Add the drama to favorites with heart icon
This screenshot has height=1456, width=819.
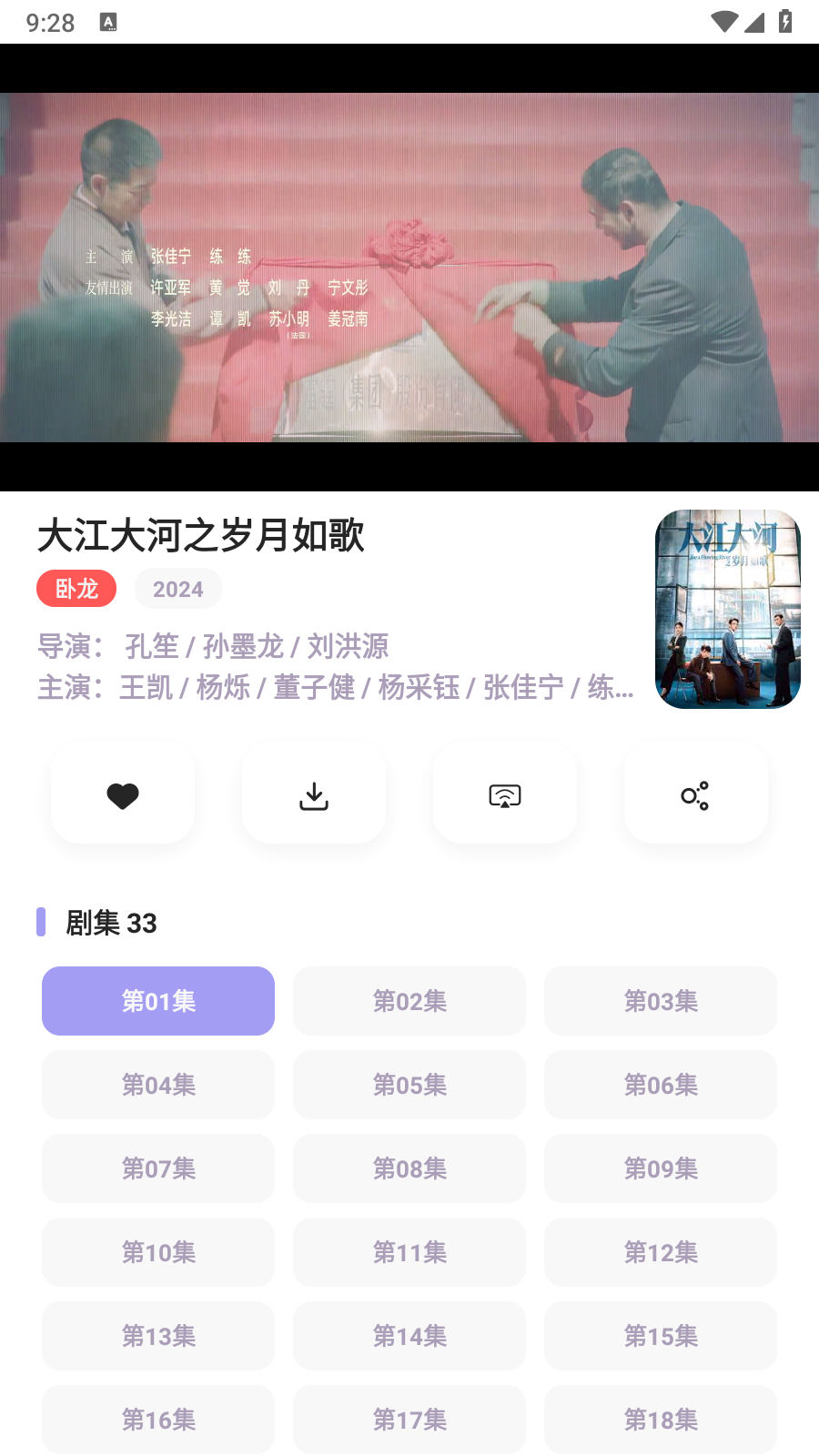point(122,794)
